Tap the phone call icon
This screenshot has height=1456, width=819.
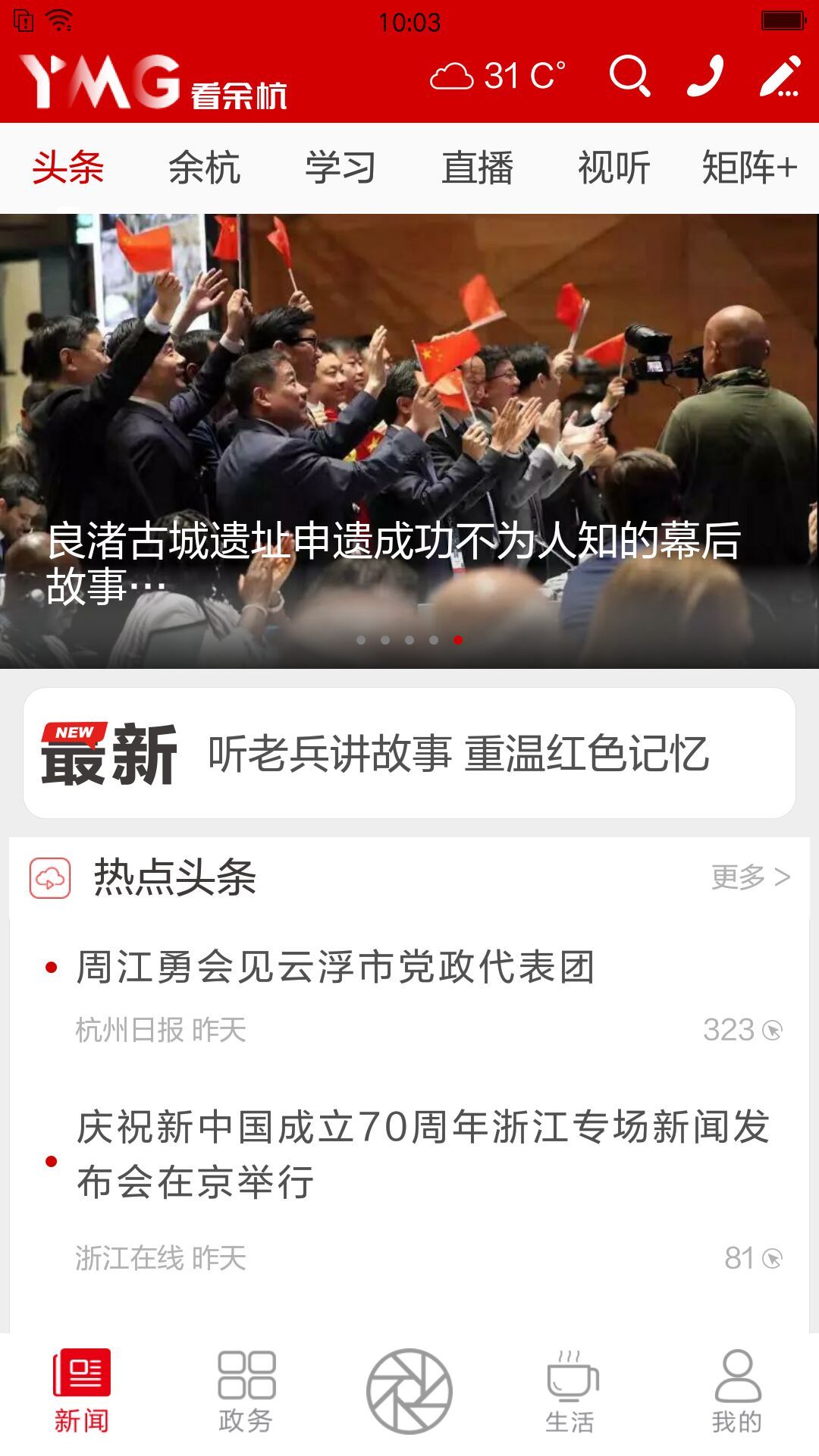coord(705,76)
